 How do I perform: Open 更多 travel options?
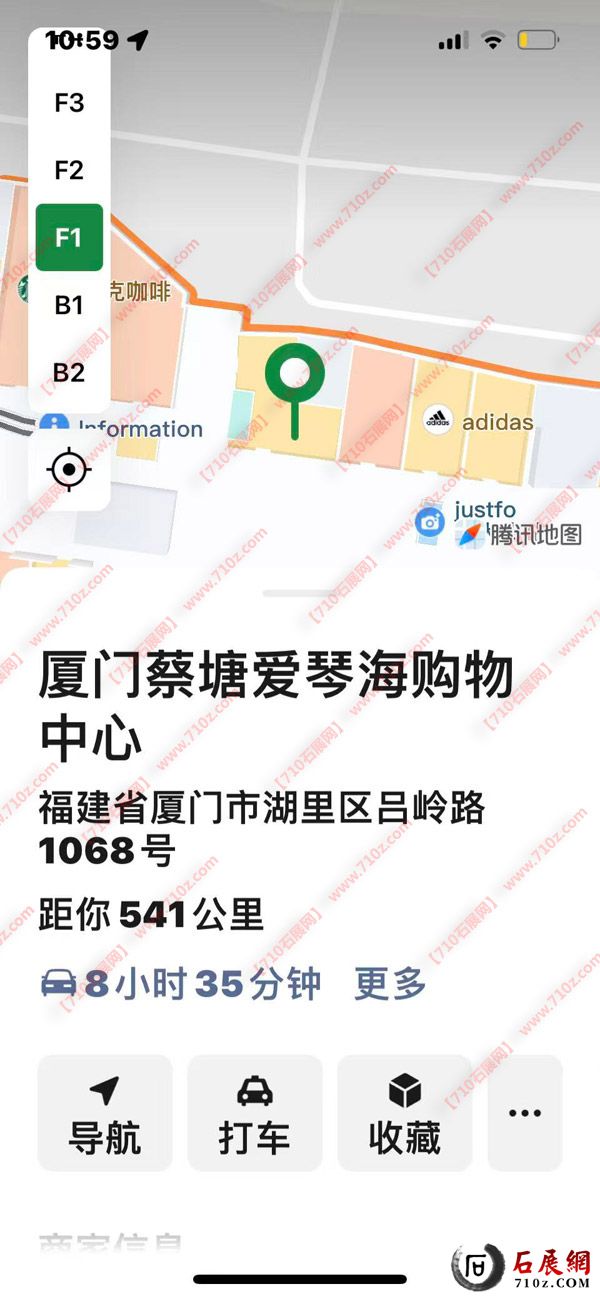[390, 984]
